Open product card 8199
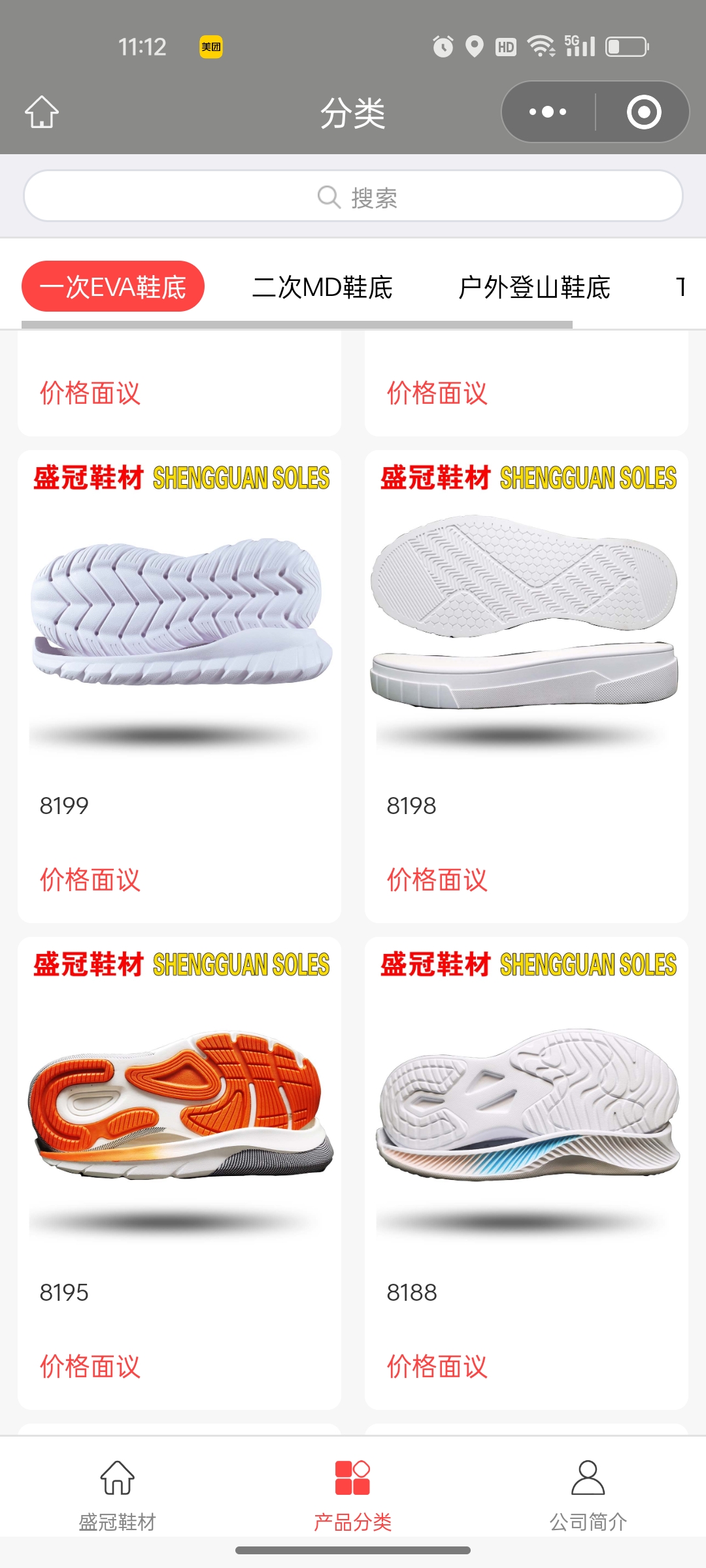 (x=179, y=653)
